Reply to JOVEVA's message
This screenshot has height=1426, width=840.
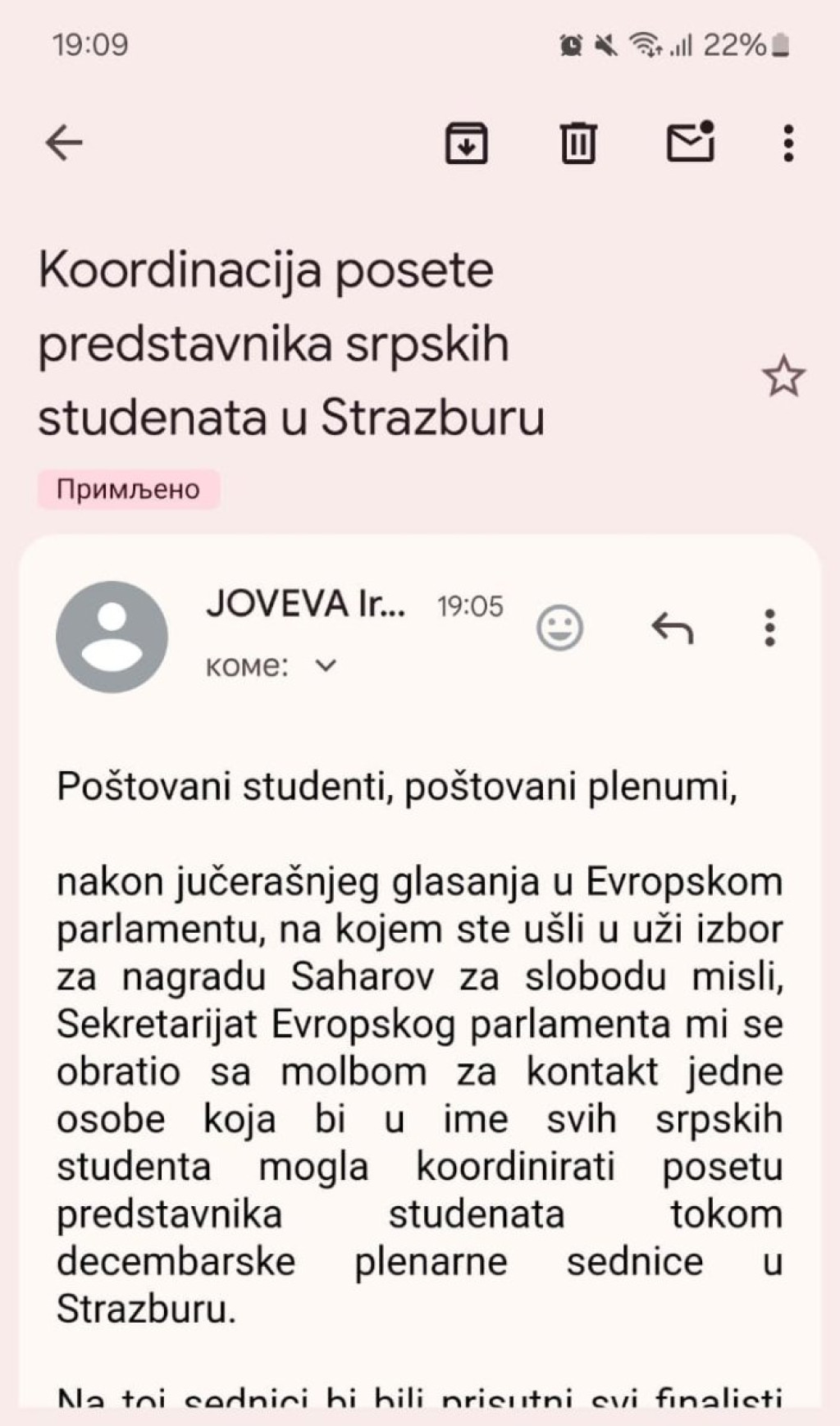click(x=672, y=628)
